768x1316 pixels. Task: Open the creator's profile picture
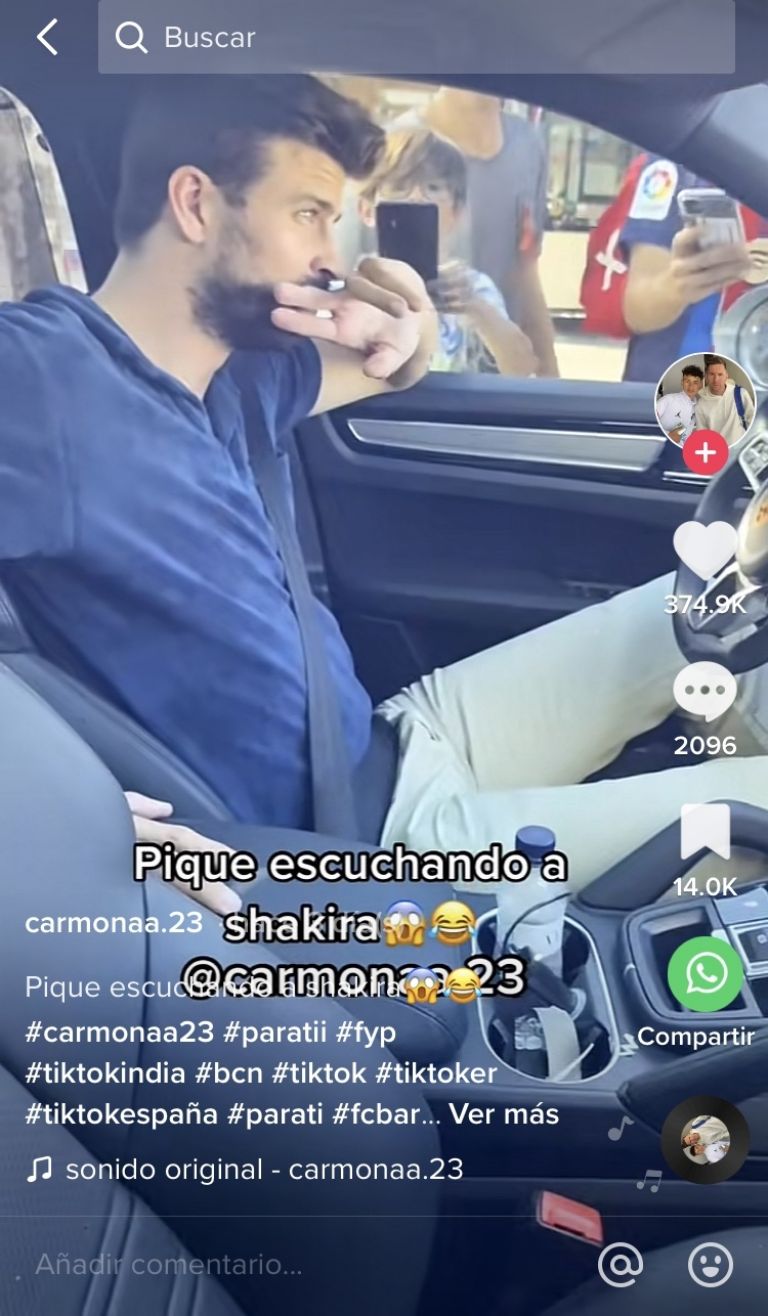coord(705,401)
